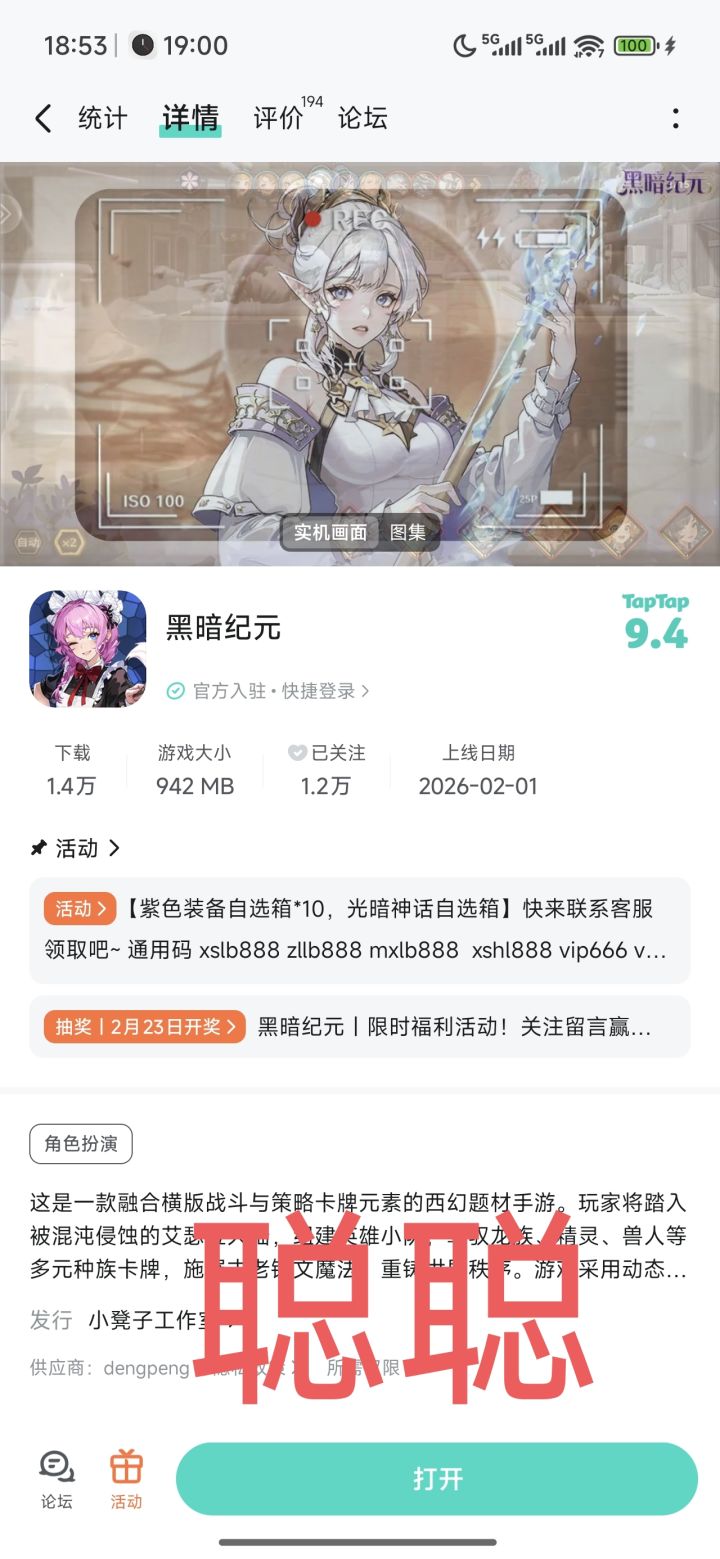This screenshot has height=1559, width=720.
Task: Tap the pin icon beside 活动
Action: pos(35,848)
